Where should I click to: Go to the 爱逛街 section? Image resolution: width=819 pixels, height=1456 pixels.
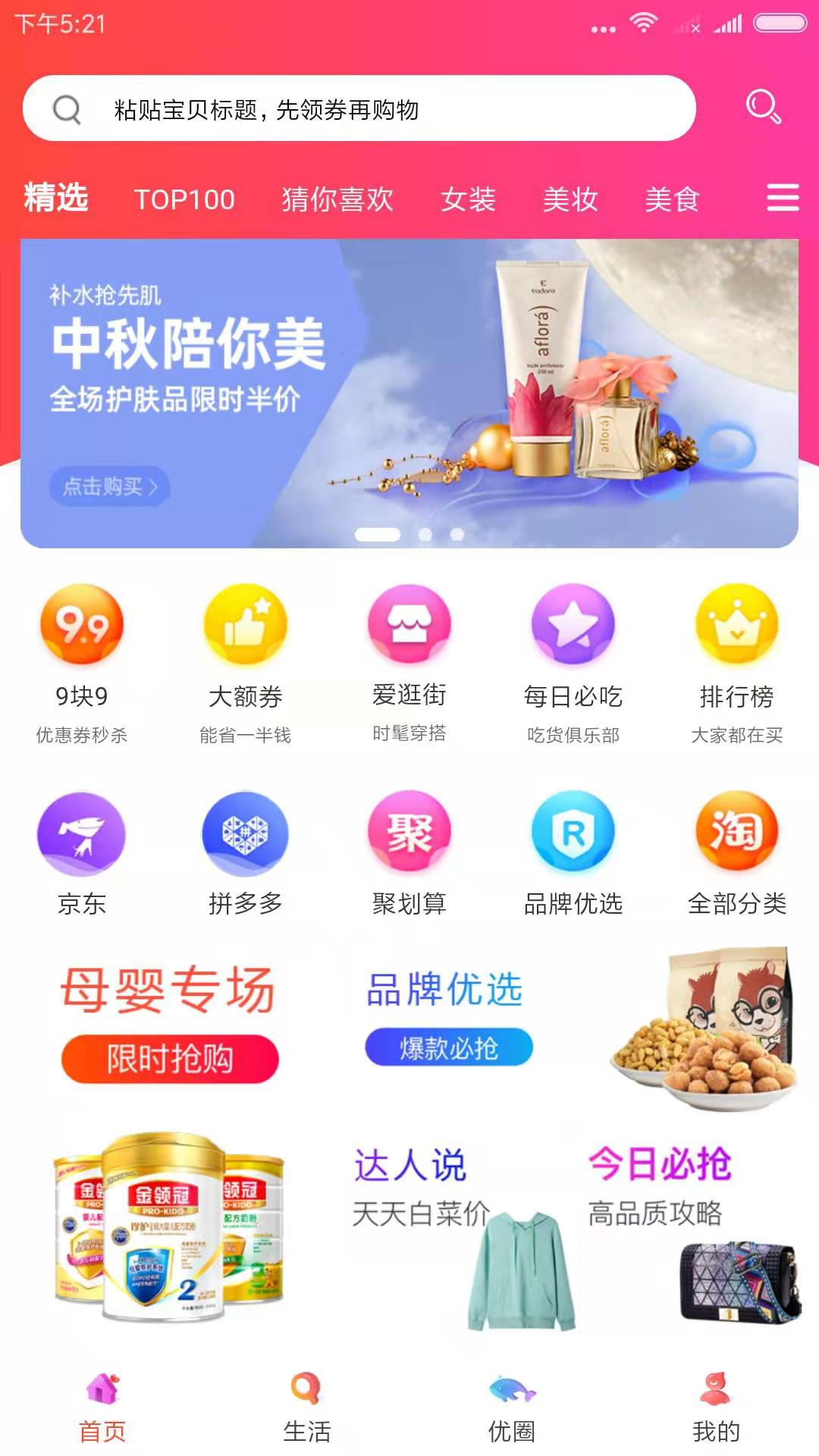[409, 660]
